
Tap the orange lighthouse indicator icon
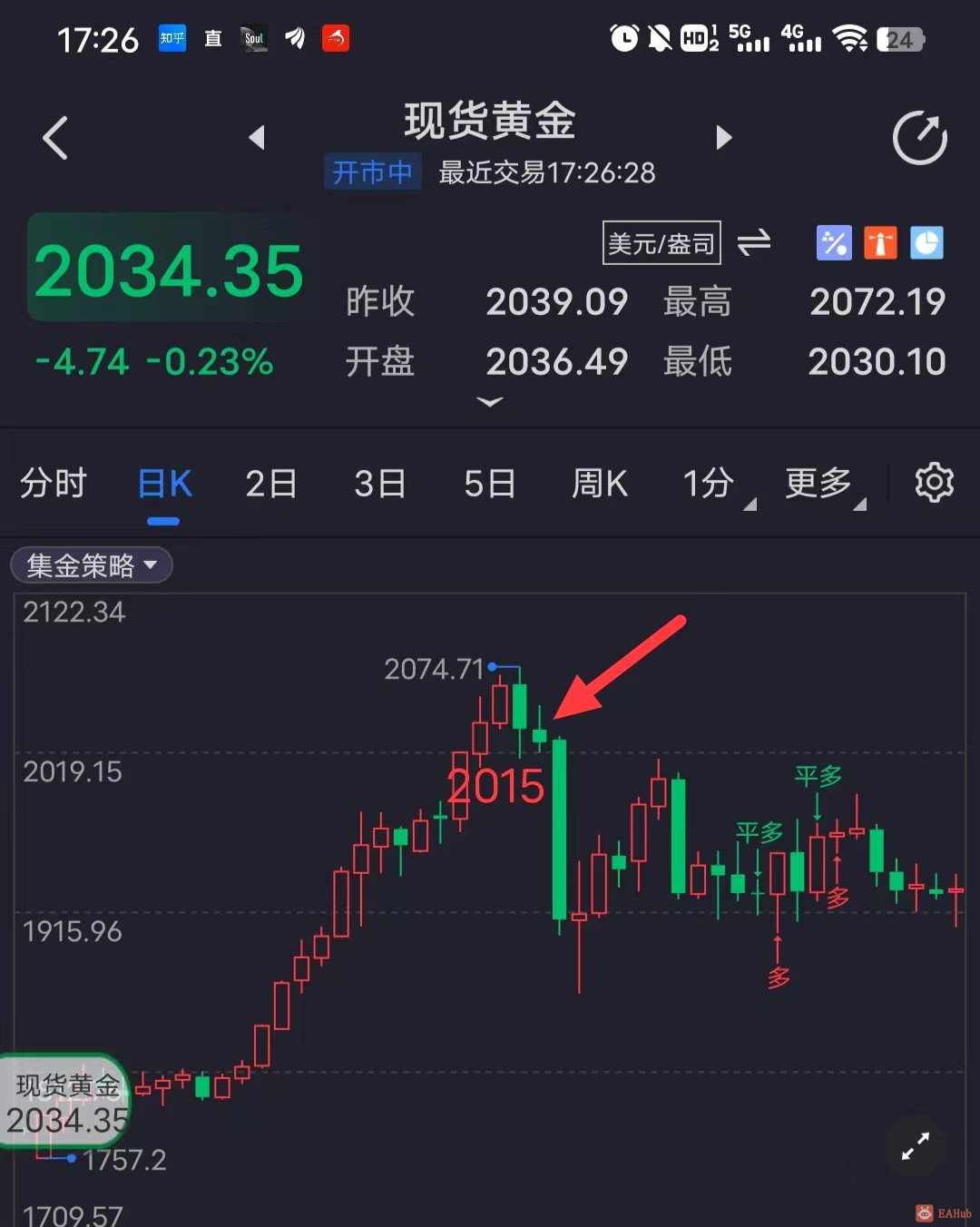[x=879, y=242]
